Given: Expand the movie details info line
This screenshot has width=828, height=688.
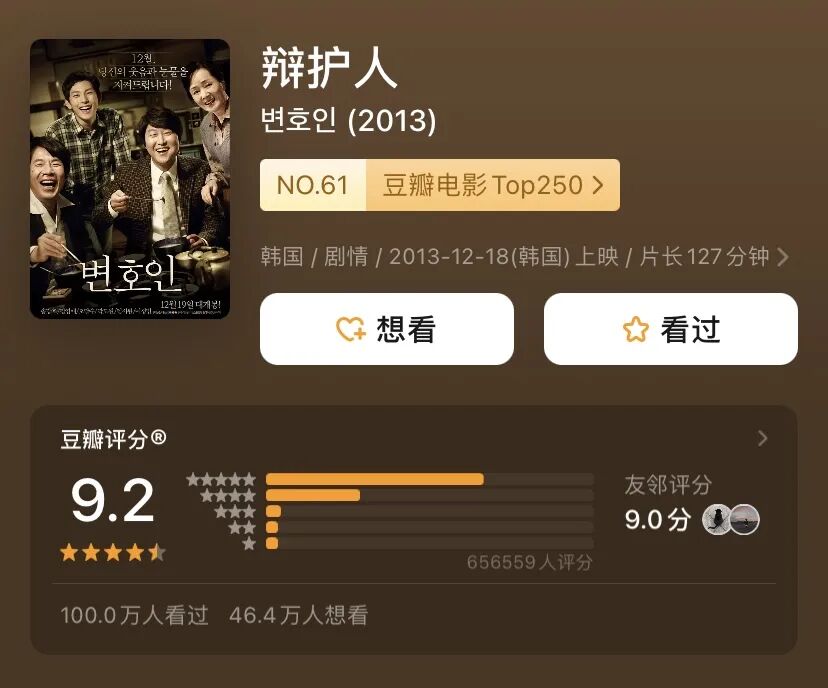Looking at the screenshot, I should (782, 257).
